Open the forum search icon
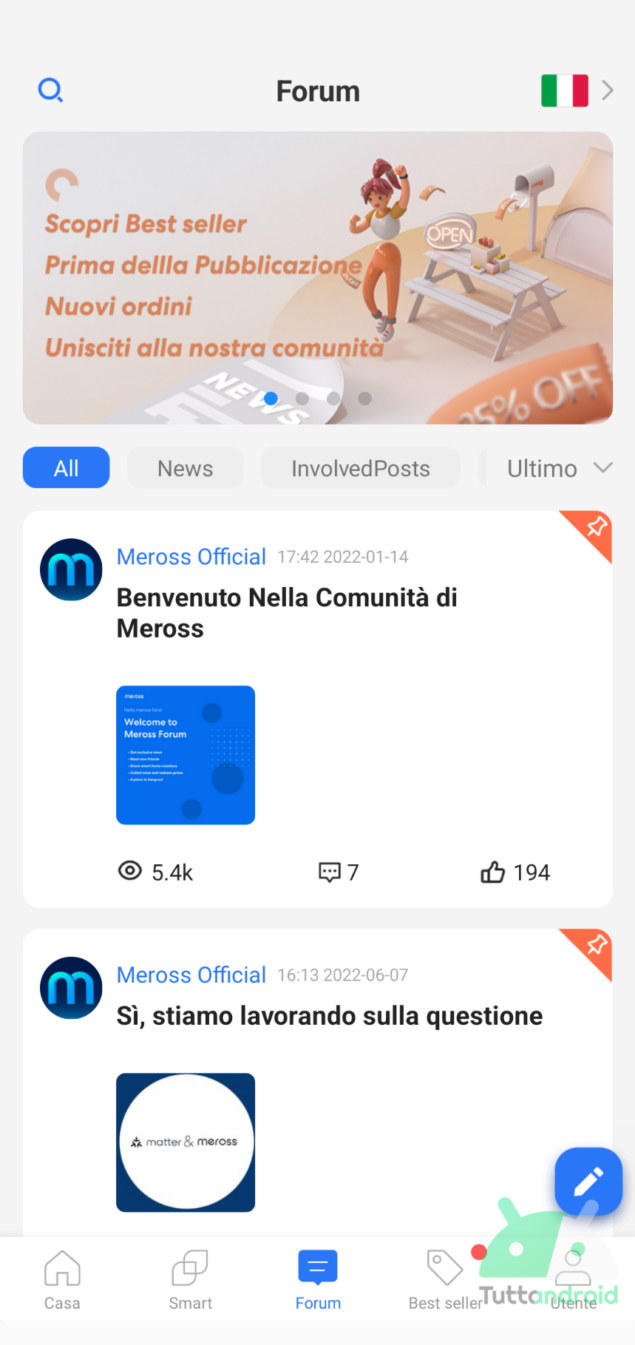The height and width of the screenshot is (1345, 635). pos(50,91)
